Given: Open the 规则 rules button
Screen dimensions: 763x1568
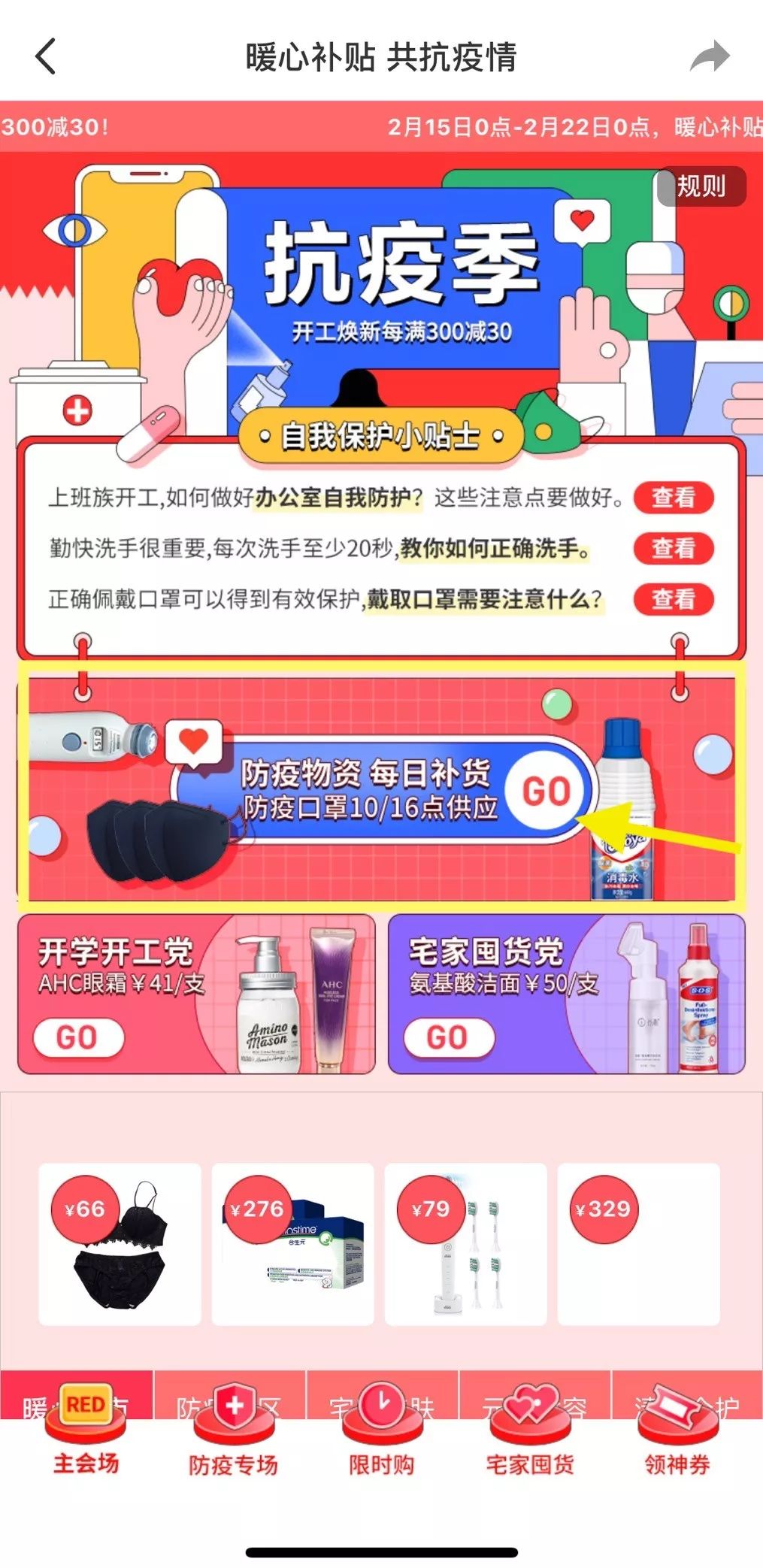Looking at the screenshot, I should pos(701,186).
